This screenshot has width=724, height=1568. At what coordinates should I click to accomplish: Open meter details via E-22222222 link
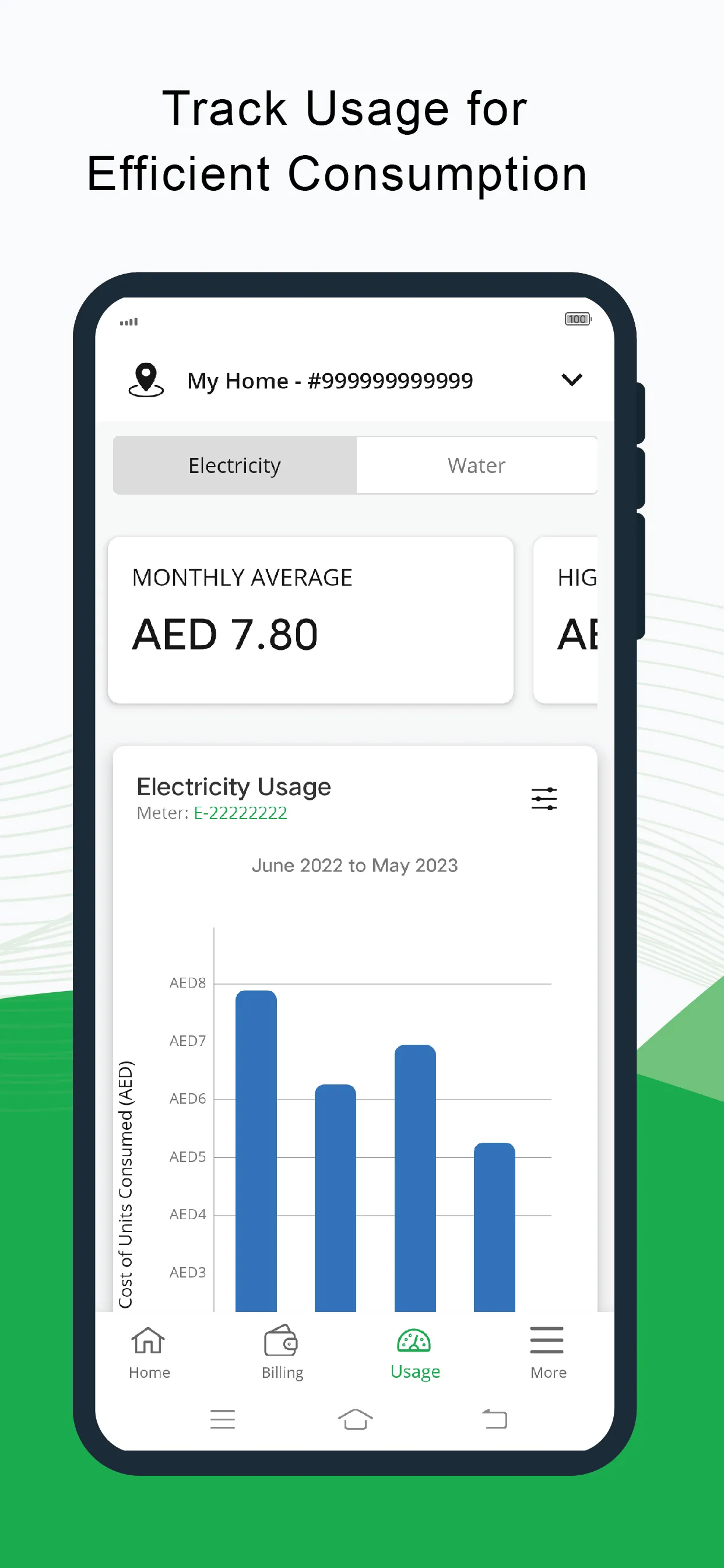point(240,813)
